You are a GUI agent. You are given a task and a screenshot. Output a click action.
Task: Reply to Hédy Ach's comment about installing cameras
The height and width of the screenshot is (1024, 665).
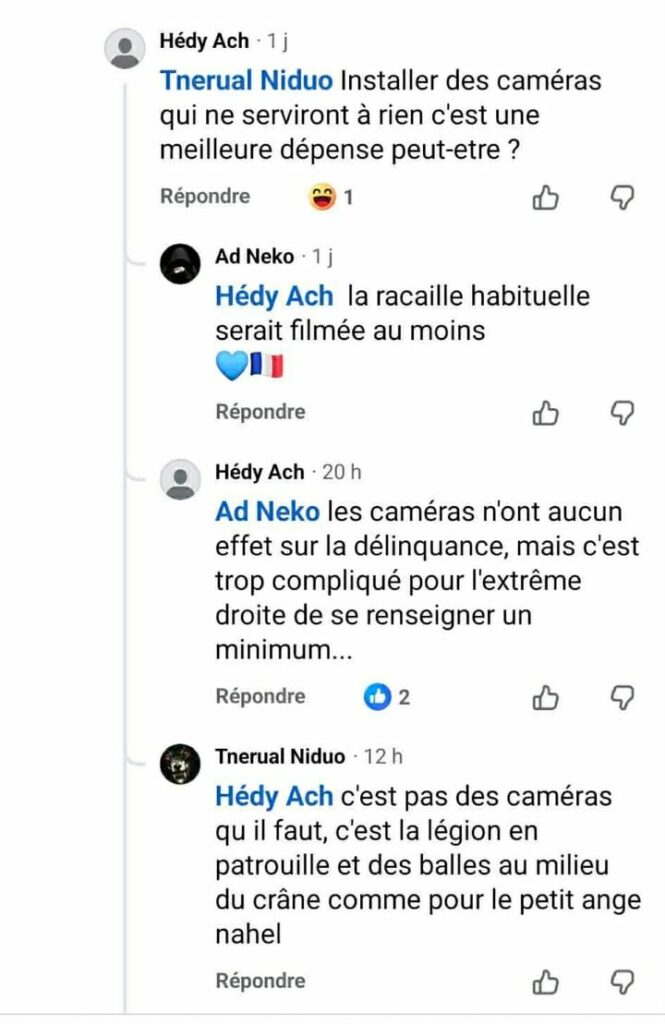(x=205, y=196)
